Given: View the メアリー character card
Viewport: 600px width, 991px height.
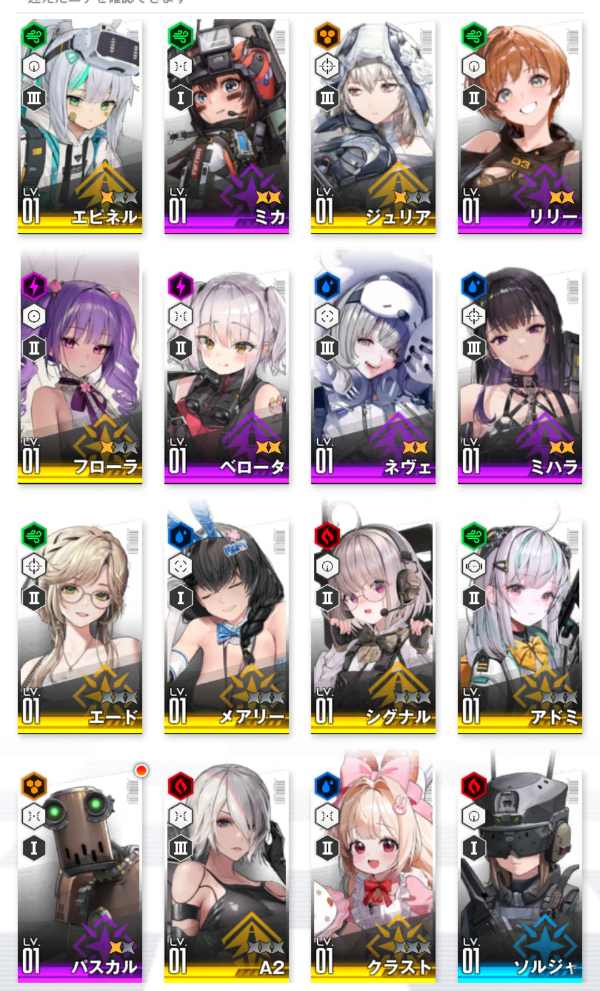Looking at the screenshot, I should click(226, 625).
